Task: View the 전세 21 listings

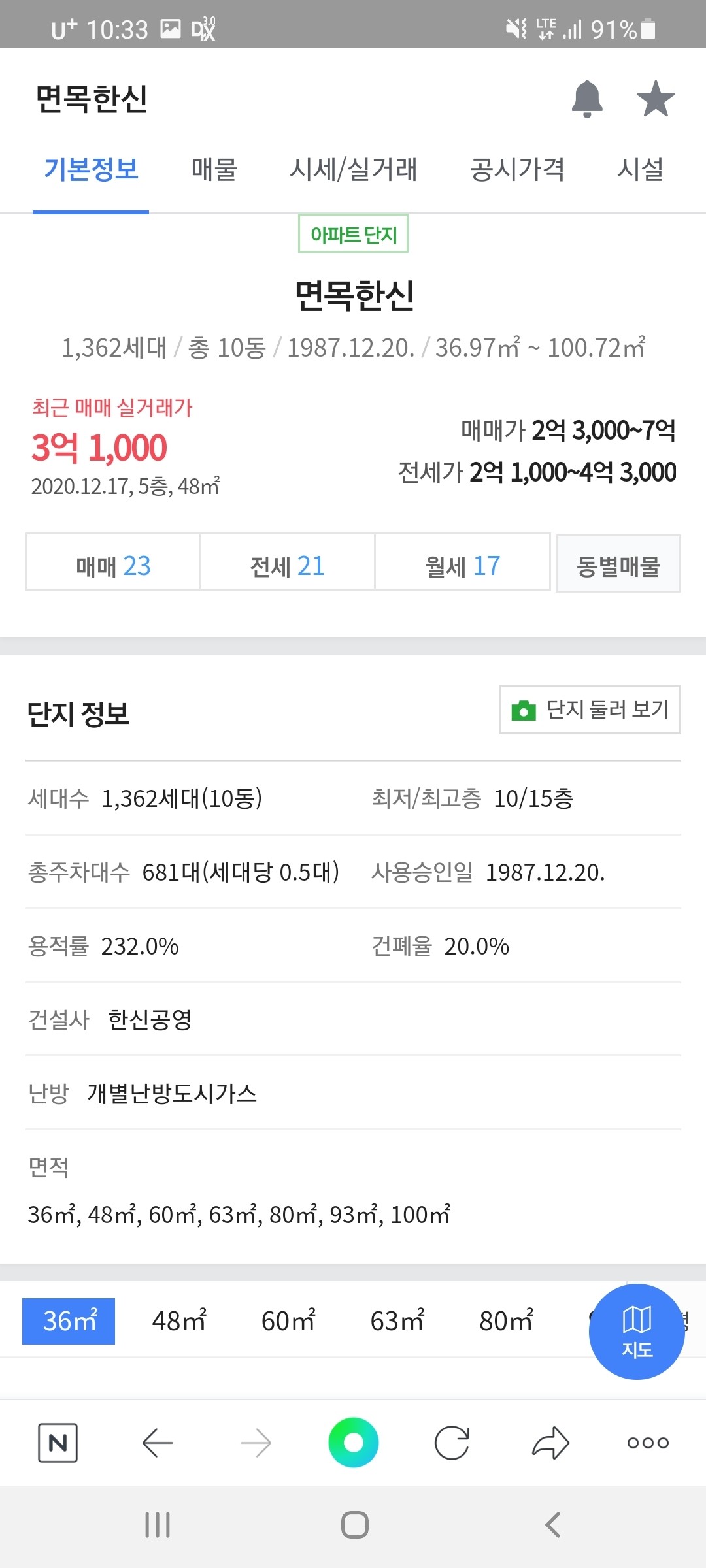Action: pos(287,564)
